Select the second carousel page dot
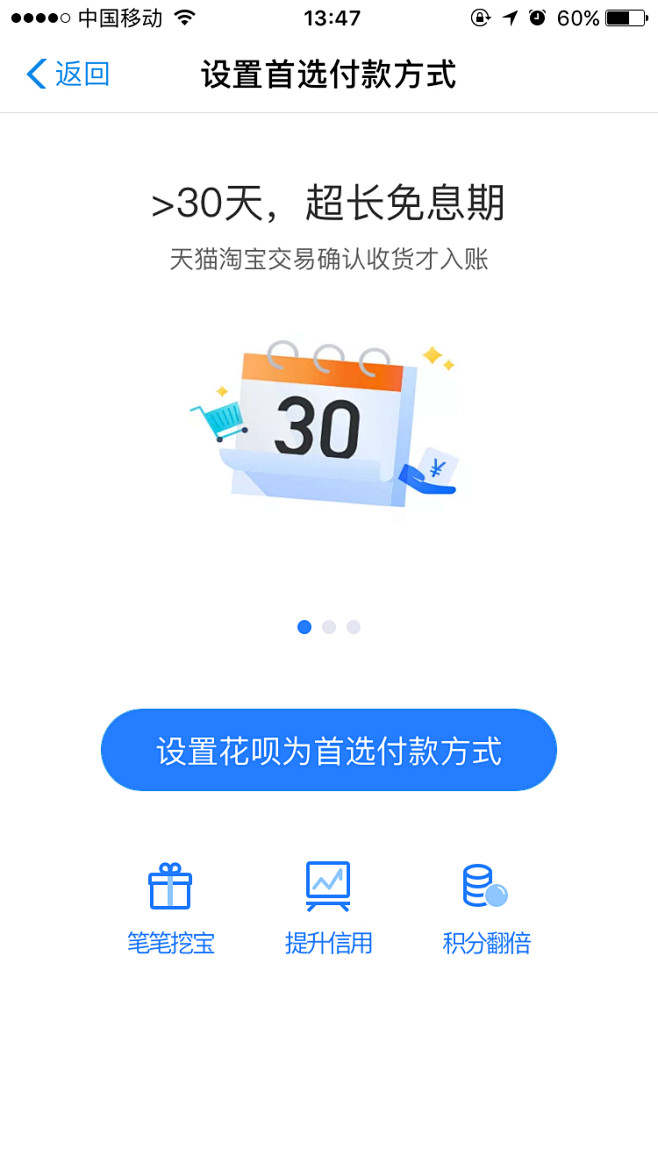The width and height of the screenshot is (658, 1170). pos(329,627)
